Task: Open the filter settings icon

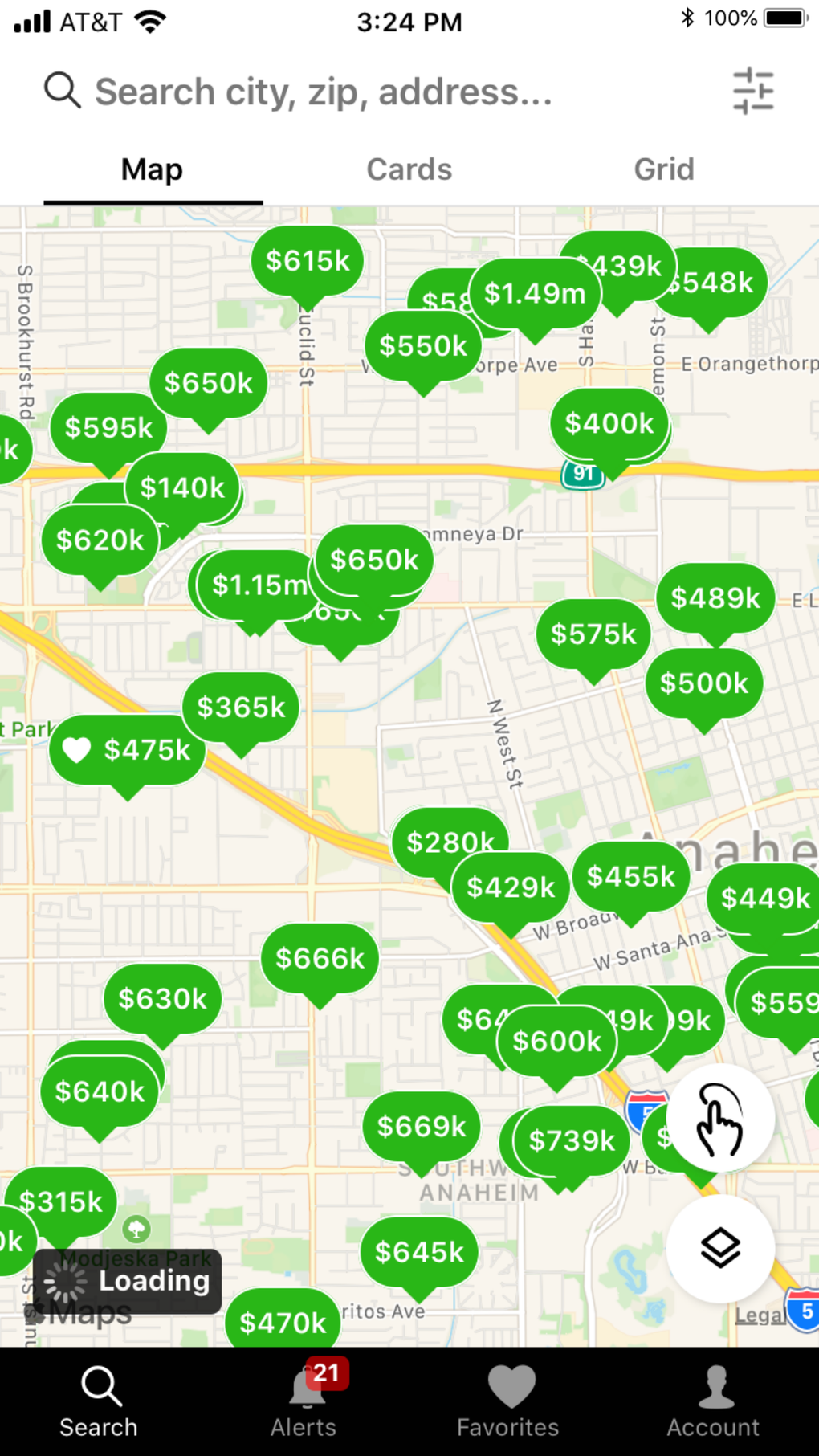Action: 752,91
